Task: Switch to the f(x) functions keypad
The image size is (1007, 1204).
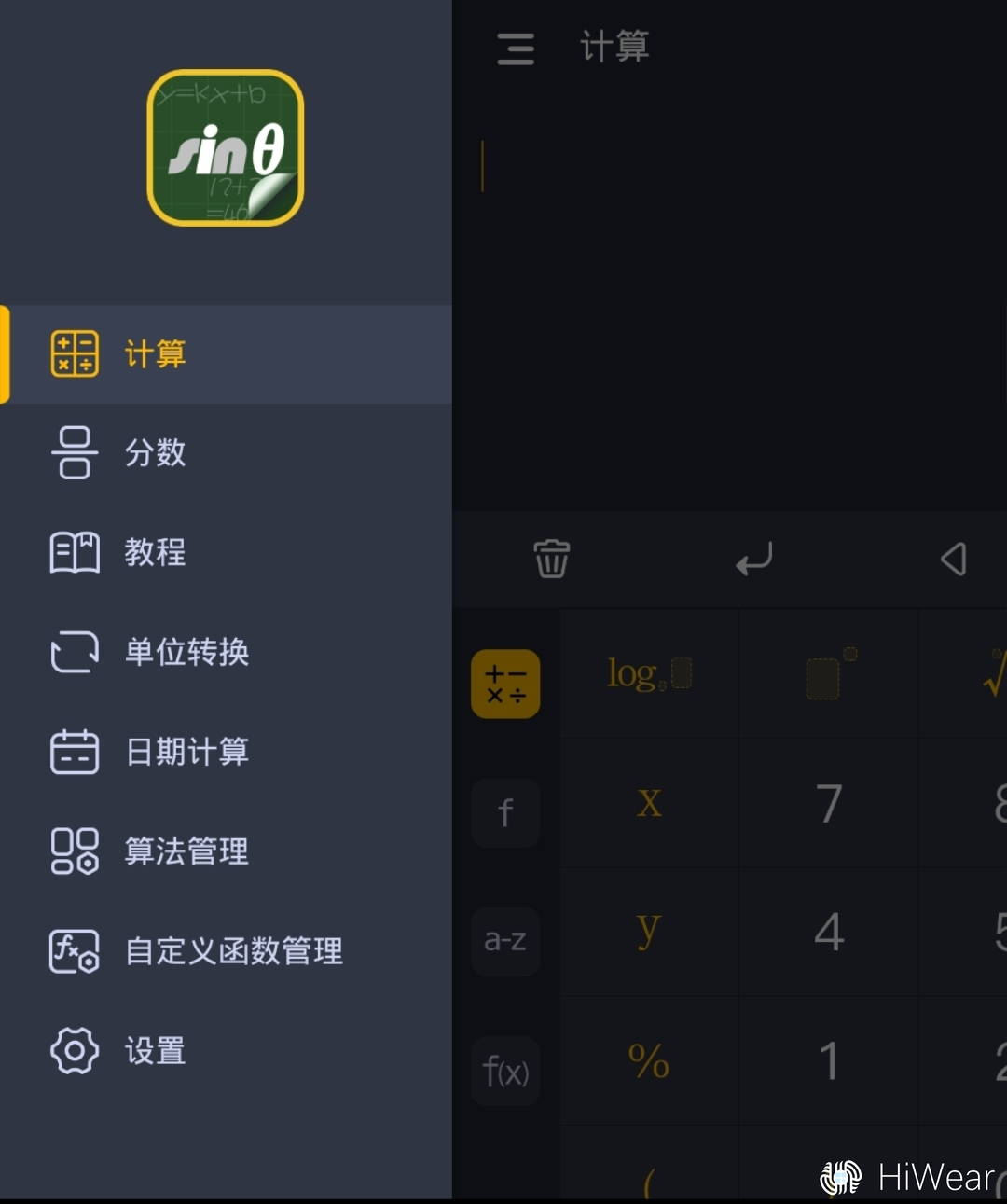Action: [505, 1071]
